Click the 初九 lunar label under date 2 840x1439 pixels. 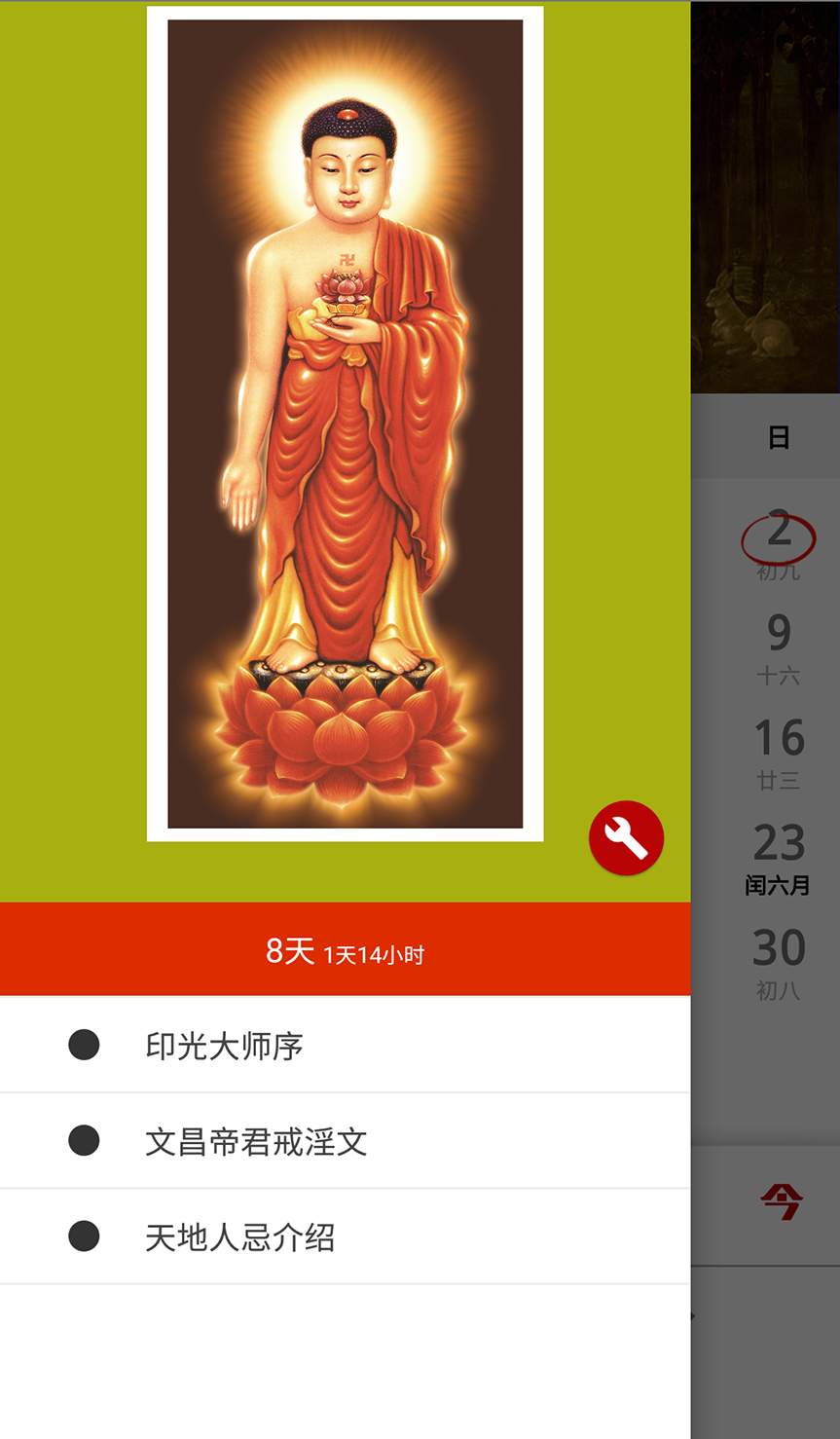(777, 574)
